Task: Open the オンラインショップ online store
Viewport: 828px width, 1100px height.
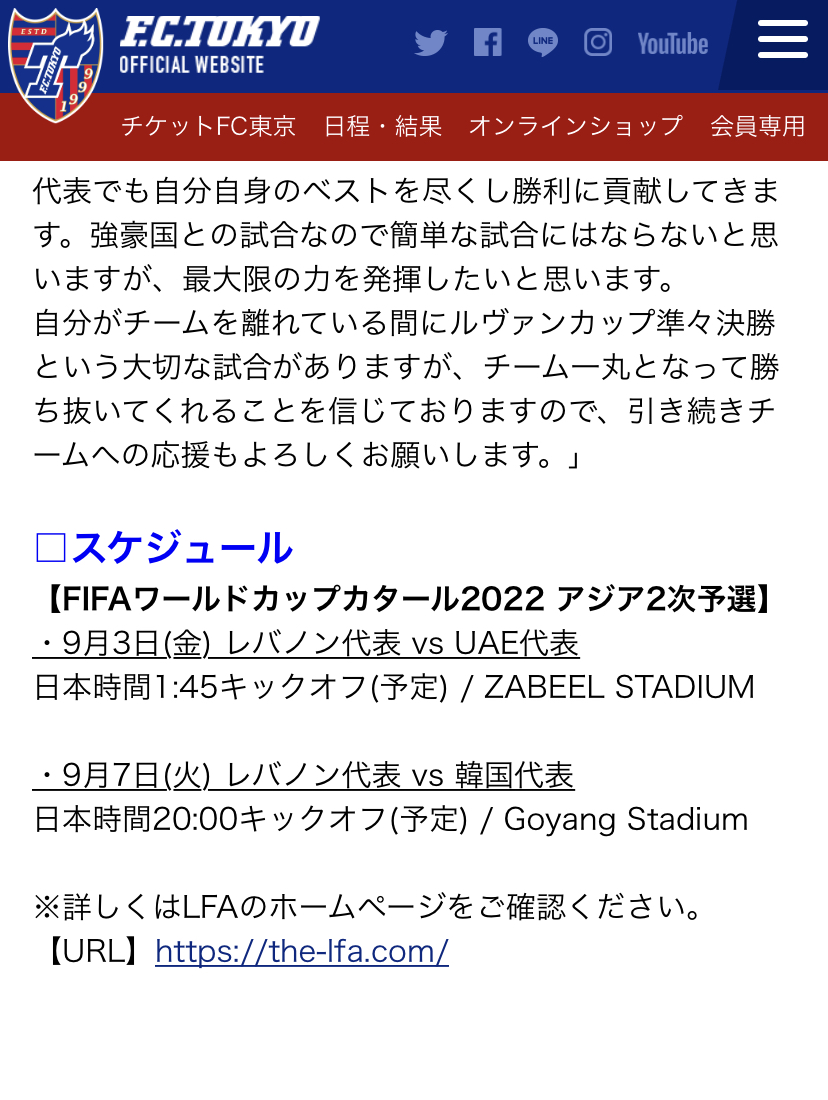Action: tap(575, 126)
